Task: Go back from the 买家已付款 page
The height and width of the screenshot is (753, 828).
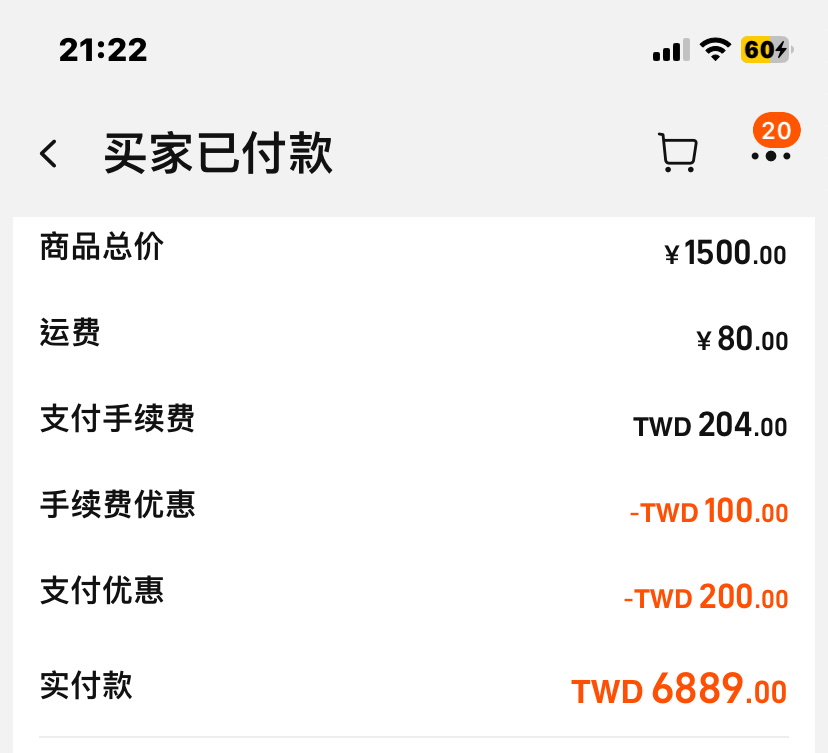Action: point(48,154)
